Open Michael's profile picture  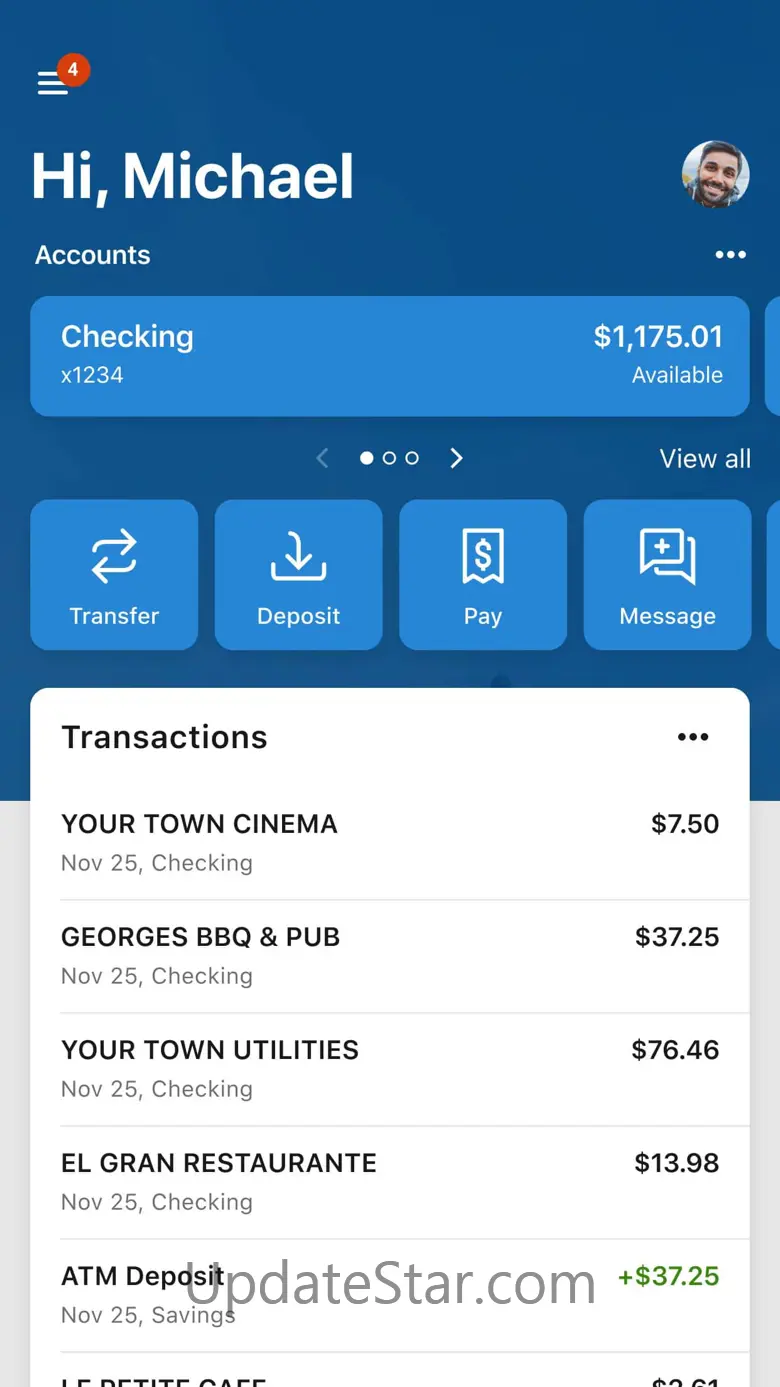715,175
